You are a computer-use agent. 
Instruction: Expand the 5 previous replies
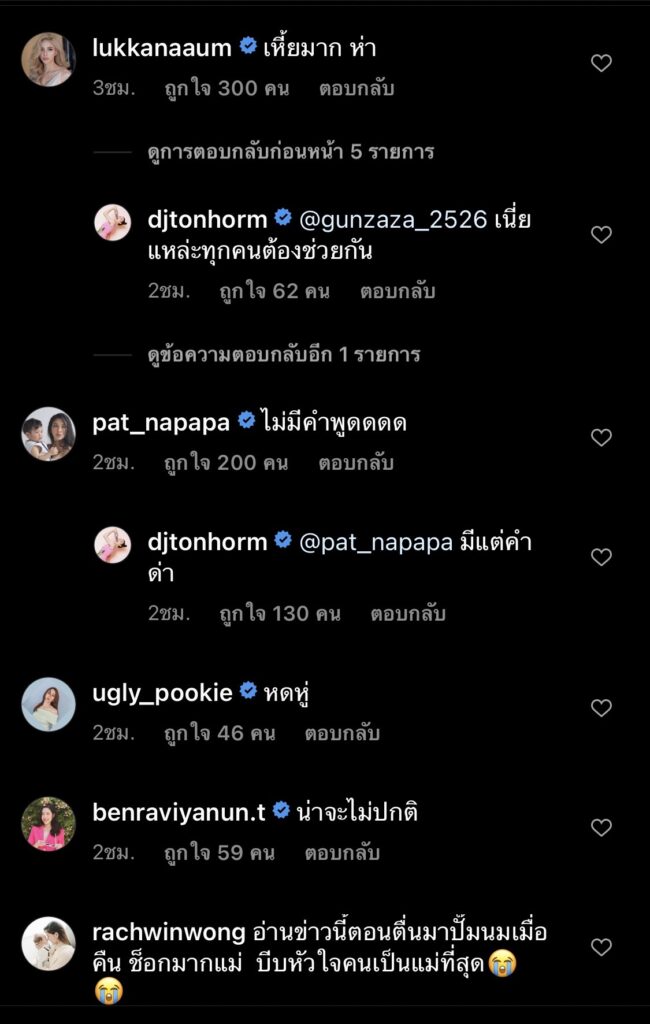click(x=315, y=152)
